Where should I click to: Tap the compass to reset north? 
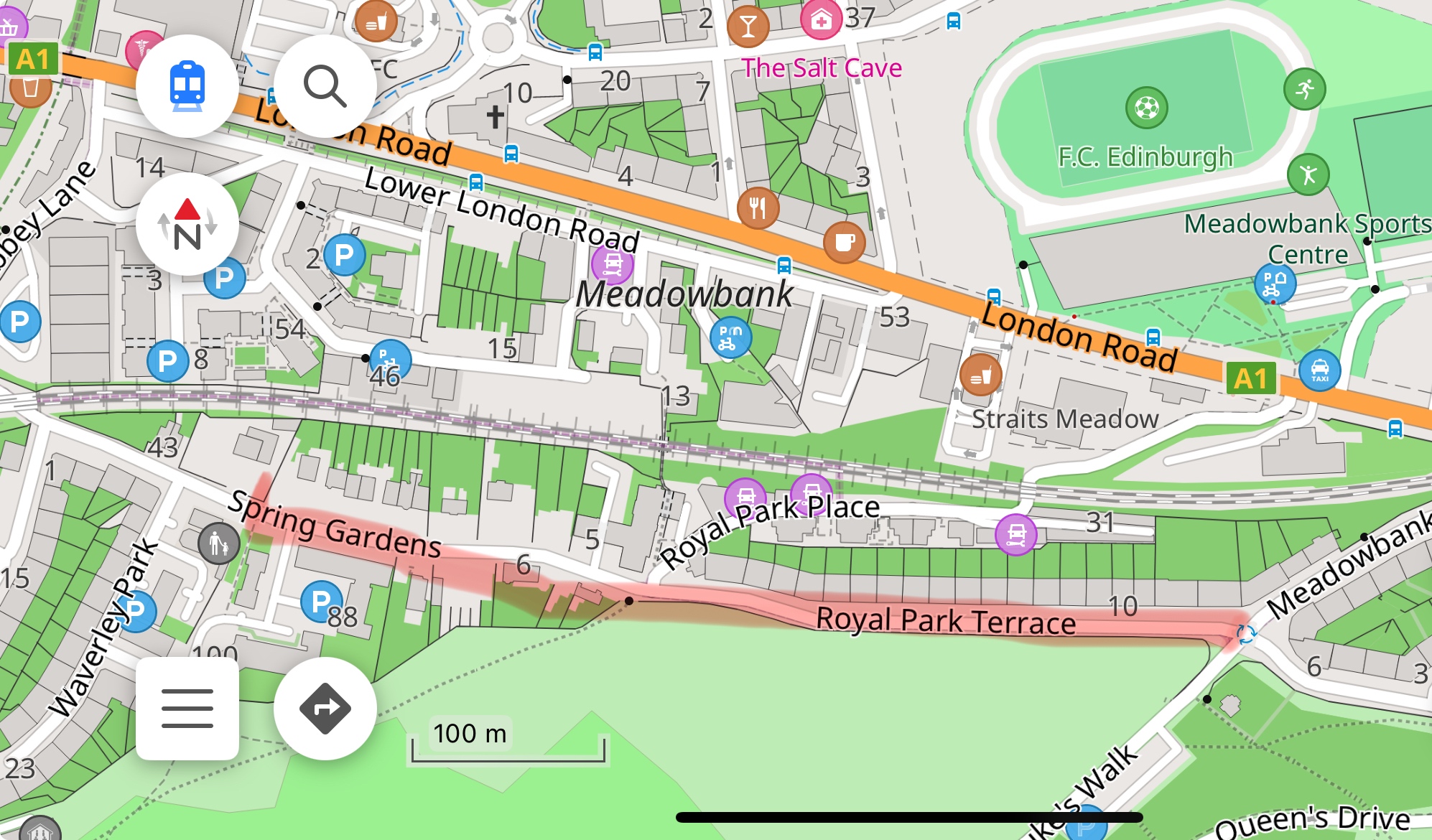point(187,224)
